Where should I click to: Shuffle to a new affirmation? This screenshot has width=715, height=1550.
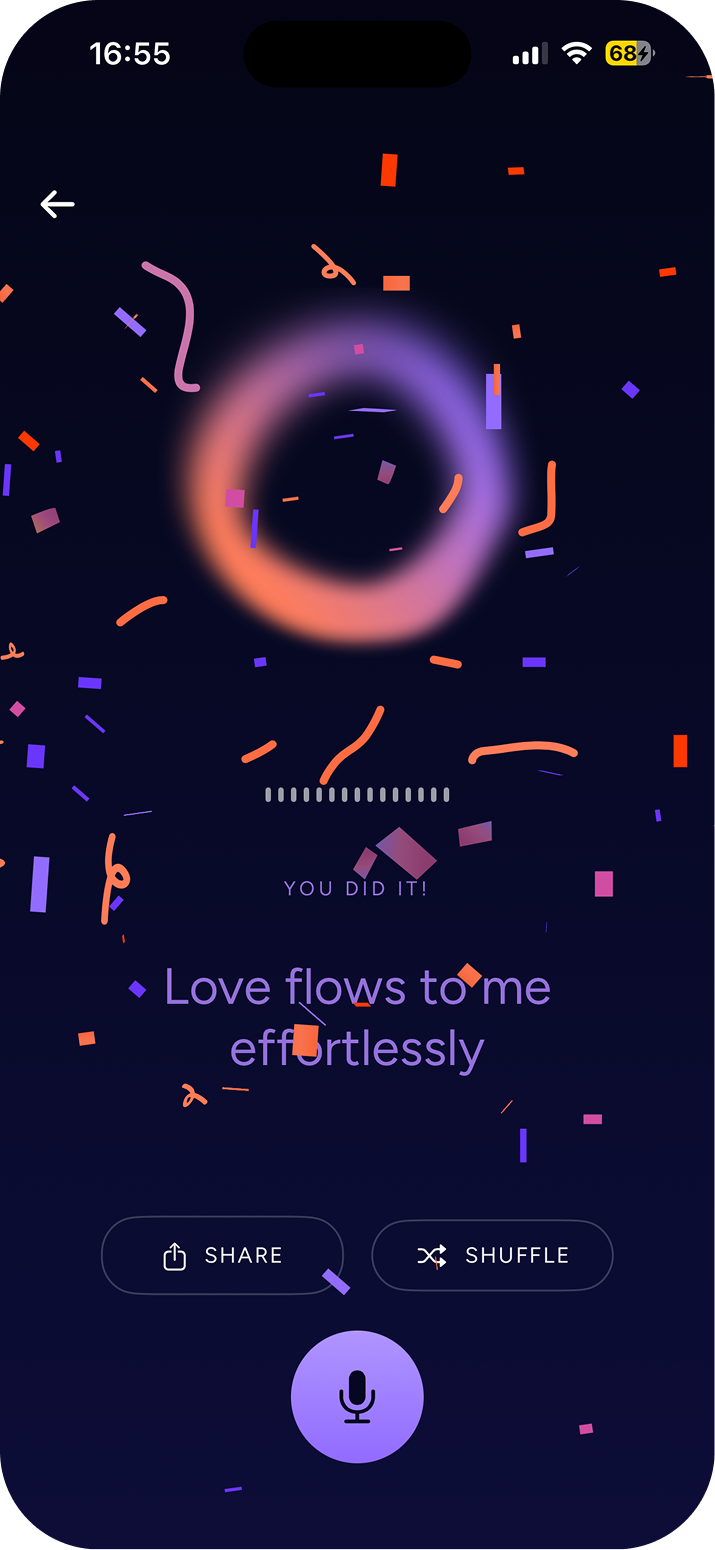tap(492, 1255)
